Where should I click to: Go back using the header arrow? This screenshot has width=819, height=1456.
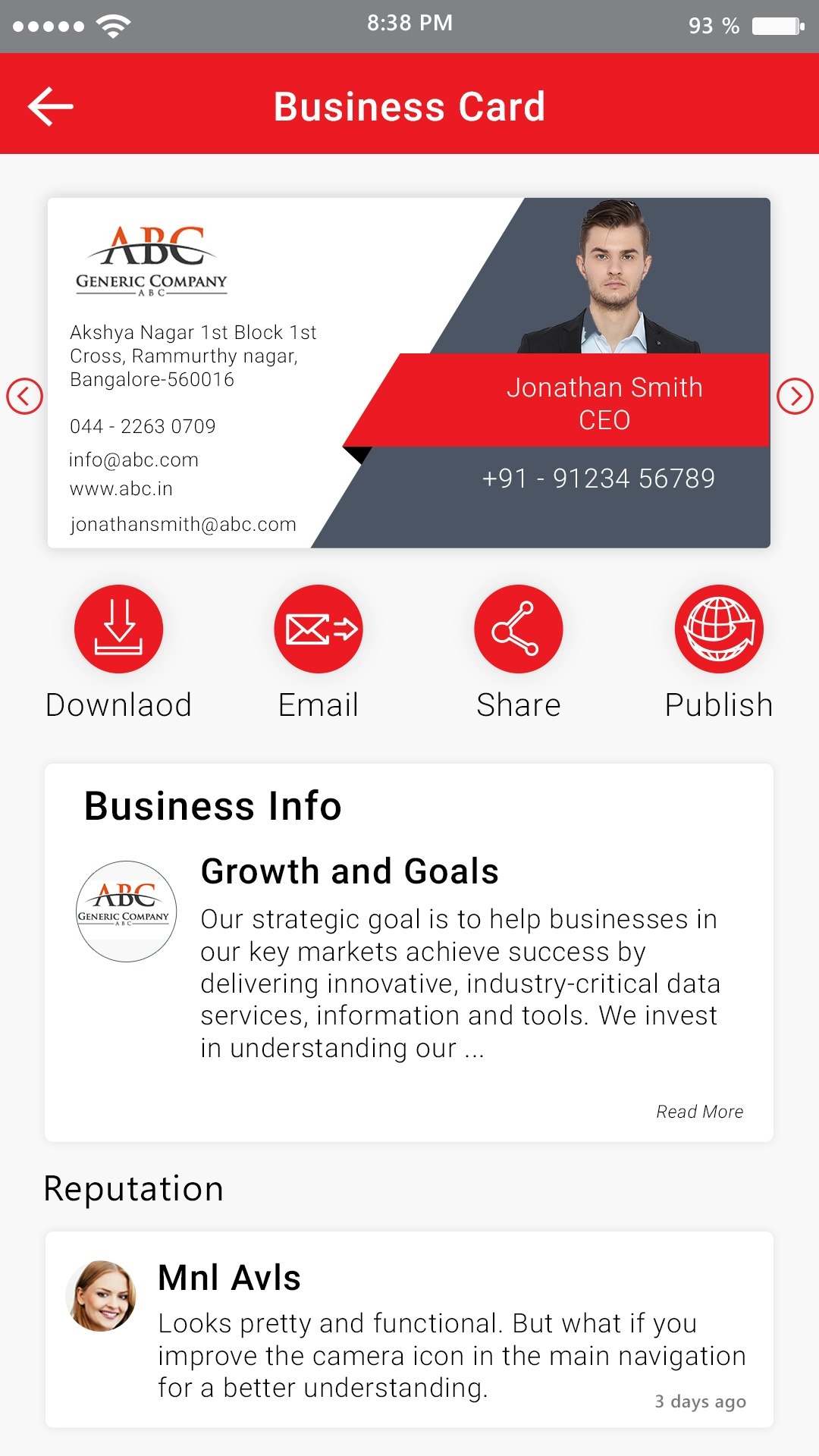click(50, 106)
